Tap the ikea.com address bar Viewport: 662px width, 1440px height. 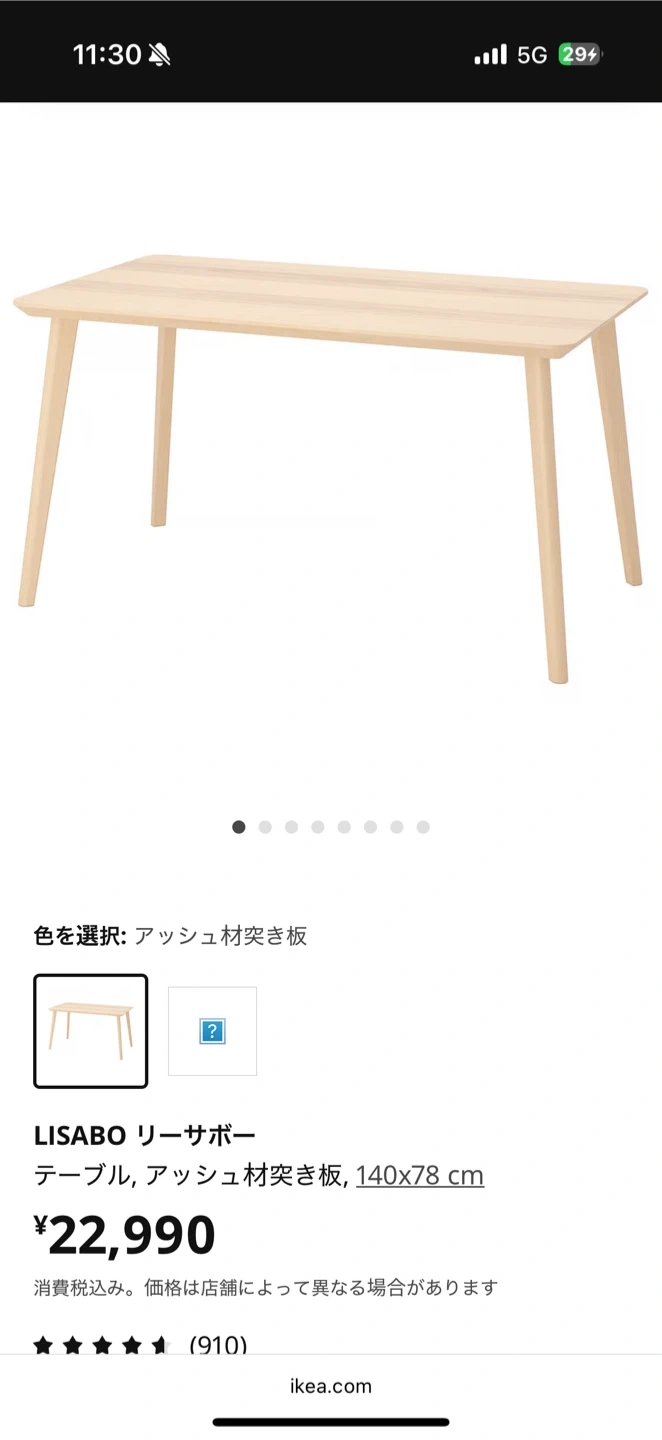pos(331,1386)
